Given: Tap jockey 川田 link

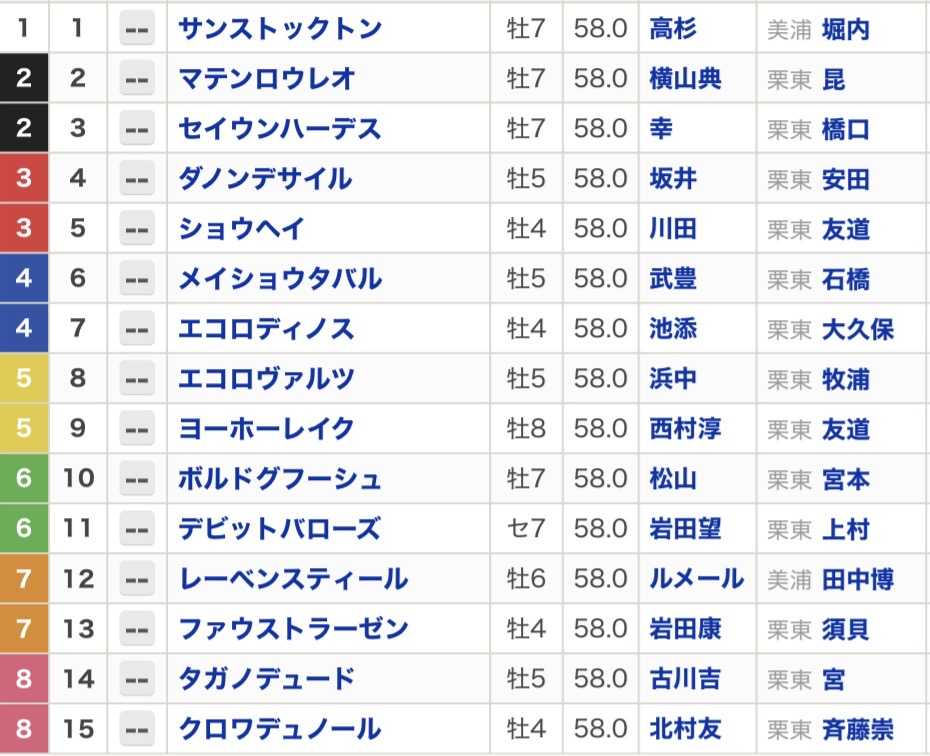Looking at the screenshot, I should [673, 229].
